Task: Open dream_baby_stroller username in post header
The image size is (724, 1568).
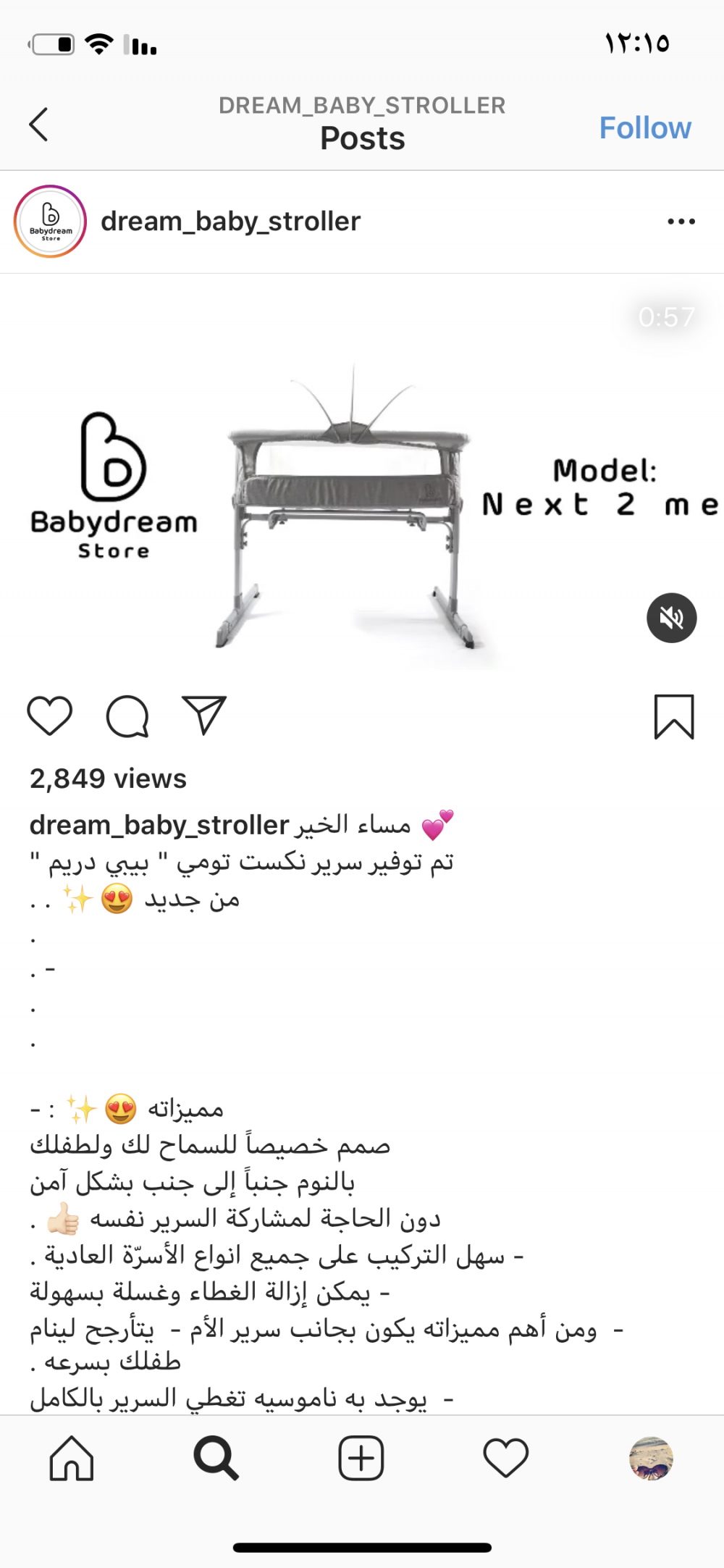Action: click(x=230, y=222)
